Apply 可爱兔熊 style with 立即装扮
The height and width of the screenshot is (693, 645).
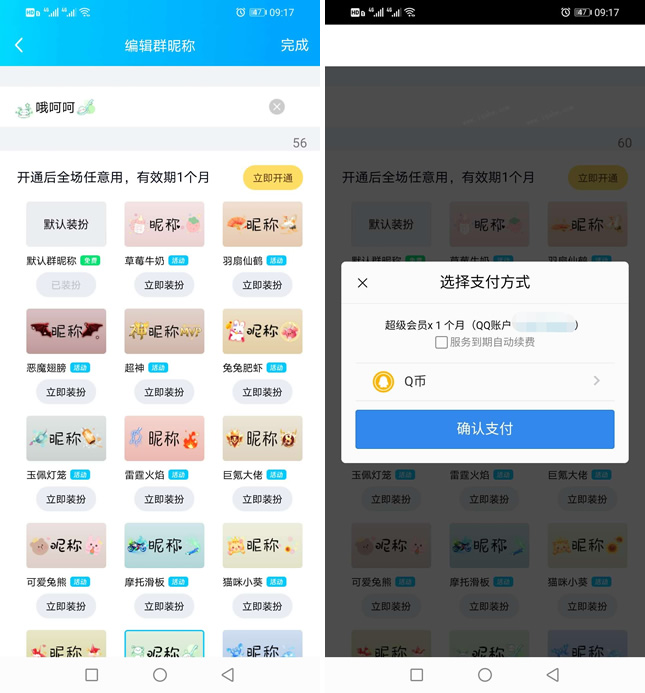(x=66, y=606)
